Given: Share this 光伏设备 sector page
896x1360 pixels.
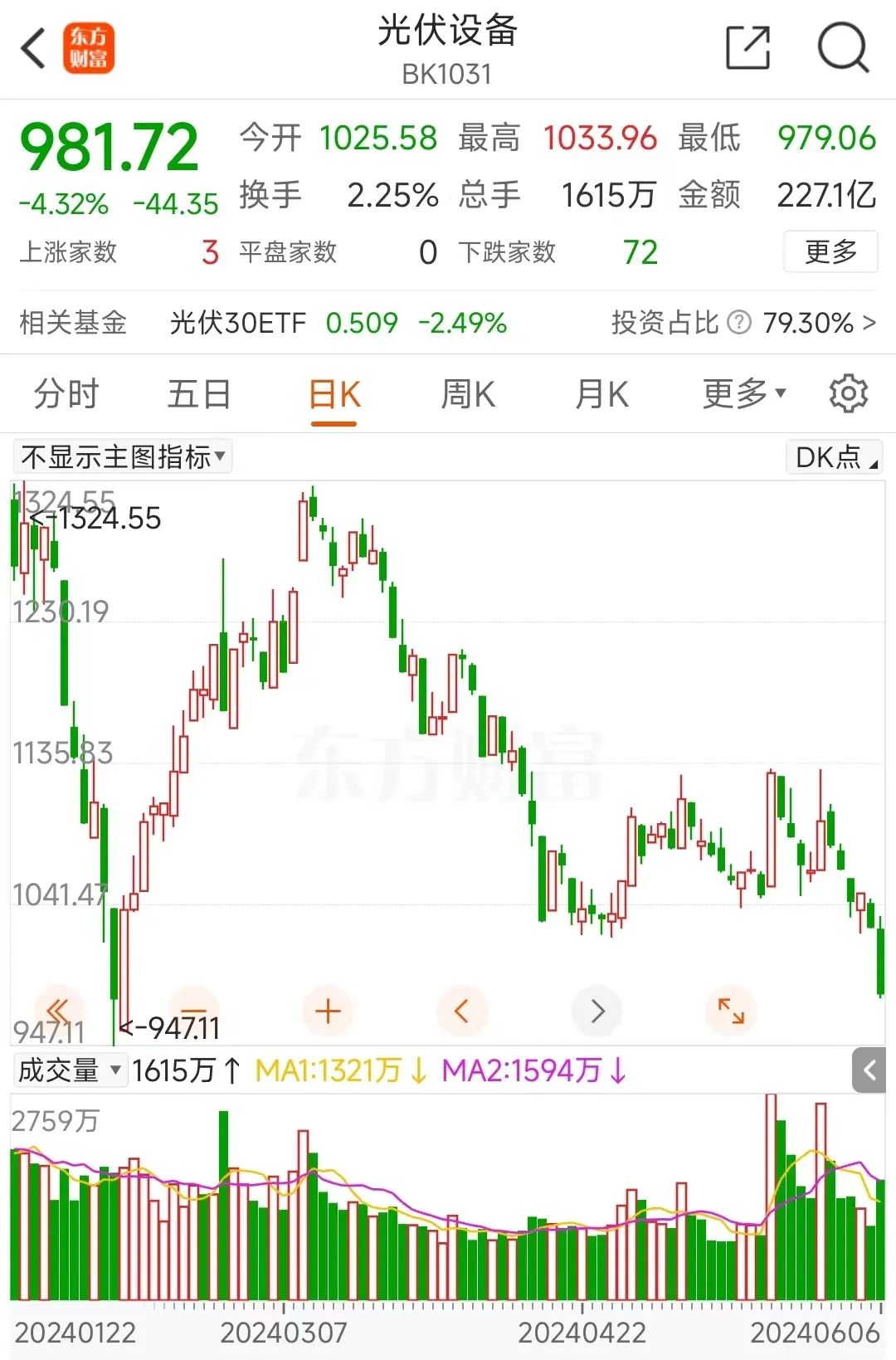Looking at the screenshot, I should point(747,48).
